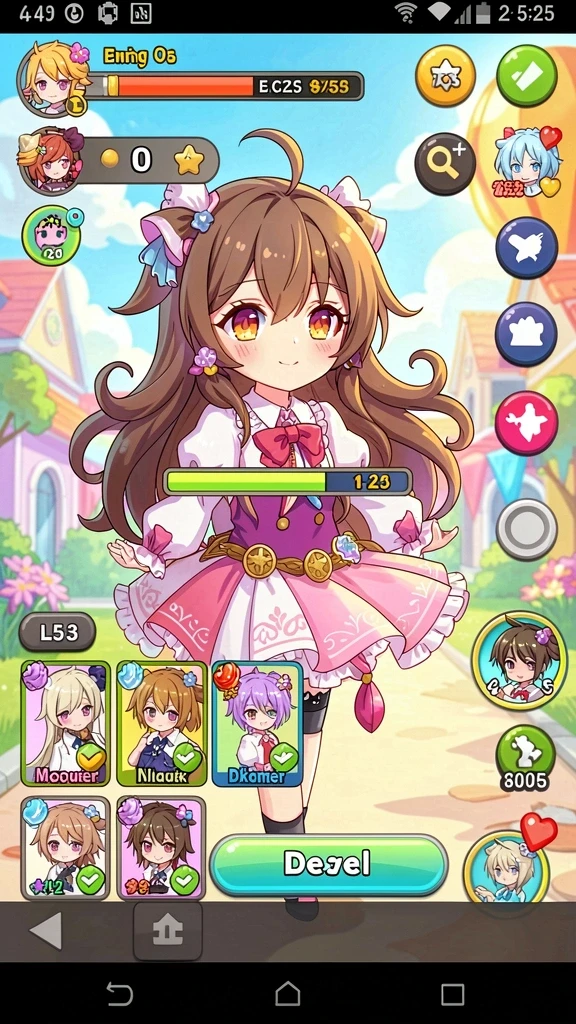Open the green 8005 counter button

526,758
